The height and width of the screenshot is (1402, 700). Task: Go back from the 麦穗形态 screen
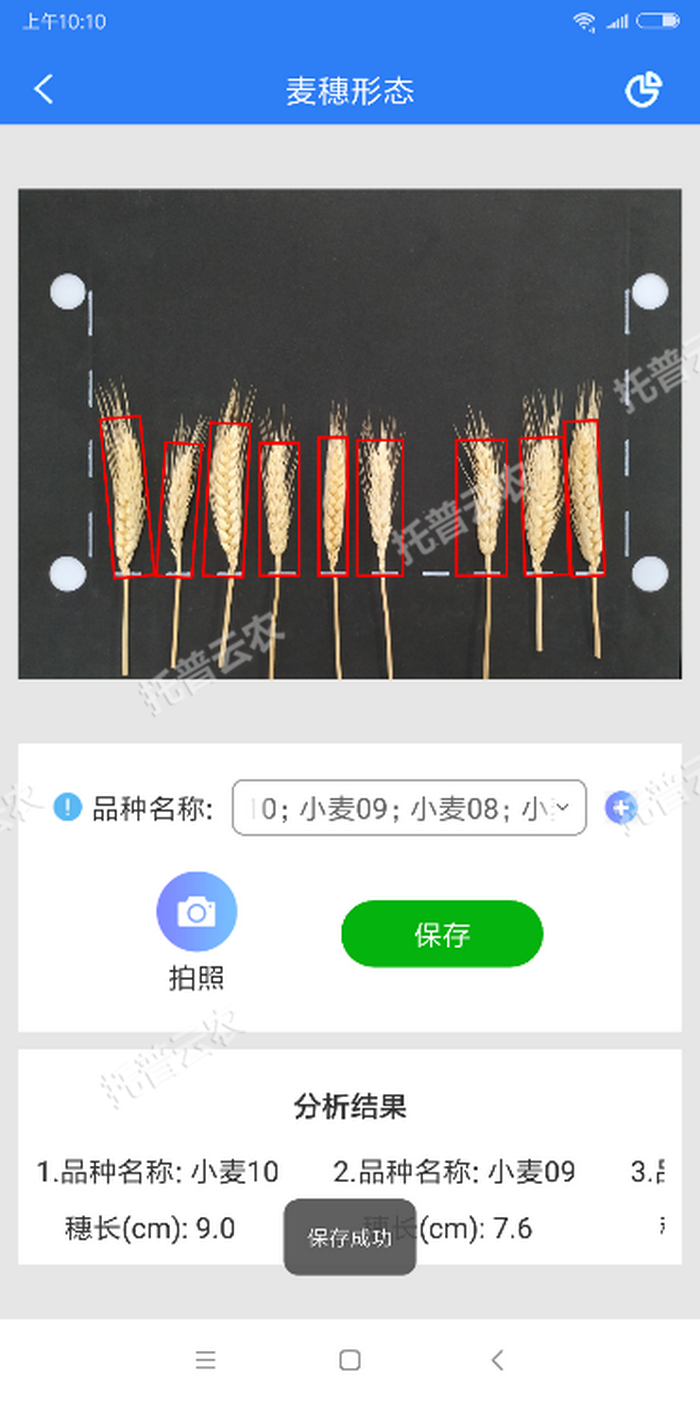43,90
